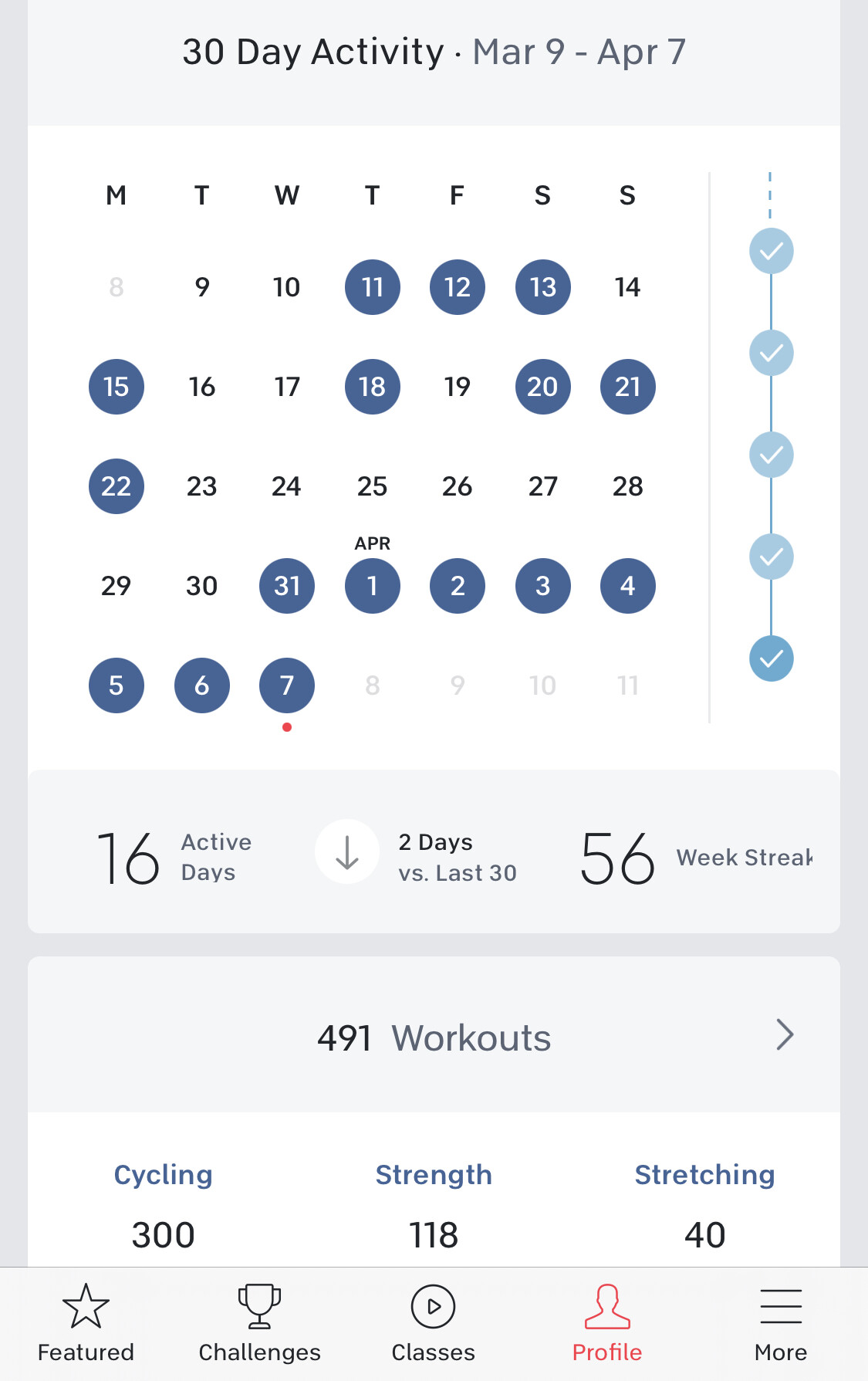868x1381 pixels.
Task: Open March 15 activity day
Action: click(x=117, y=387)
